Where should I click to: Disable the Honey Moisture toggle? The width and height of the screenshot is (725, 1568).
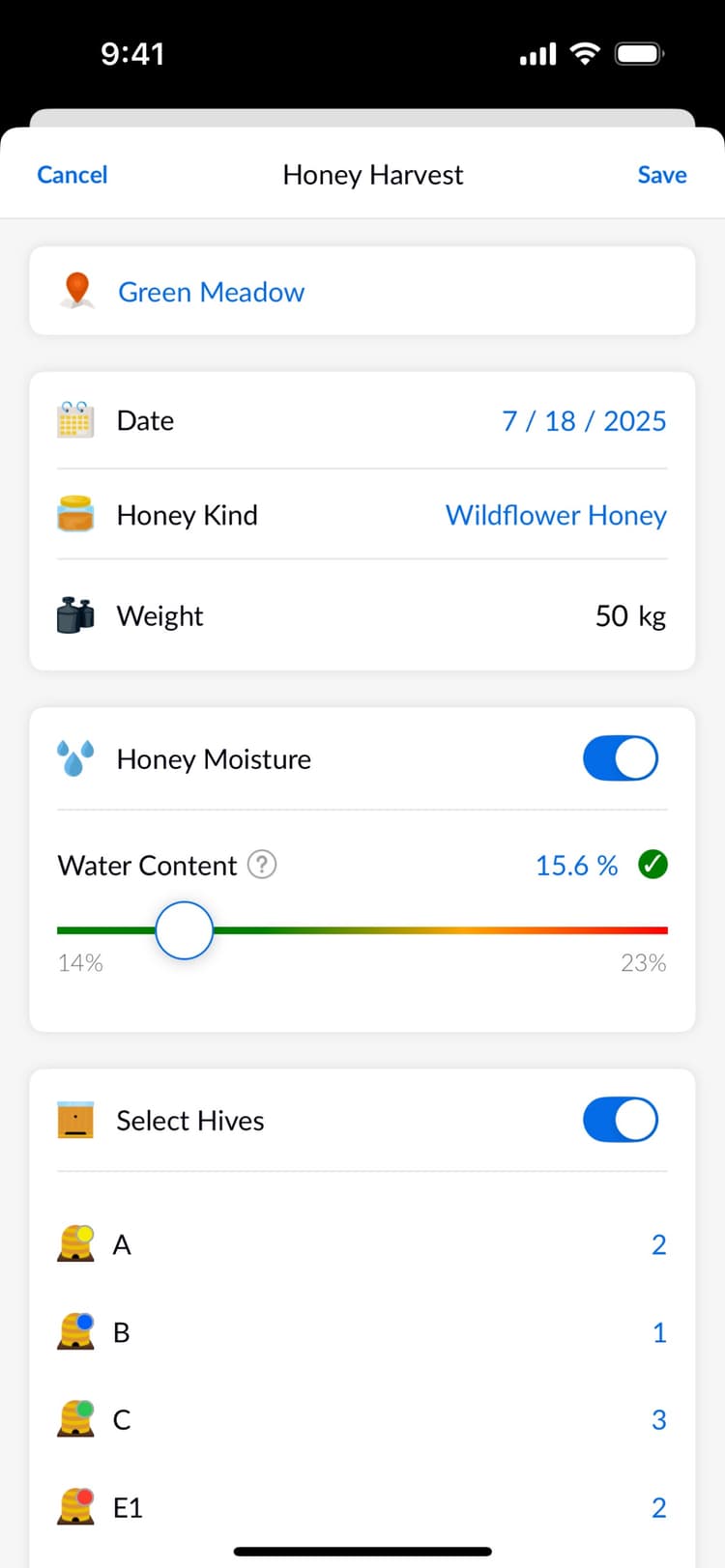[621, 758]
